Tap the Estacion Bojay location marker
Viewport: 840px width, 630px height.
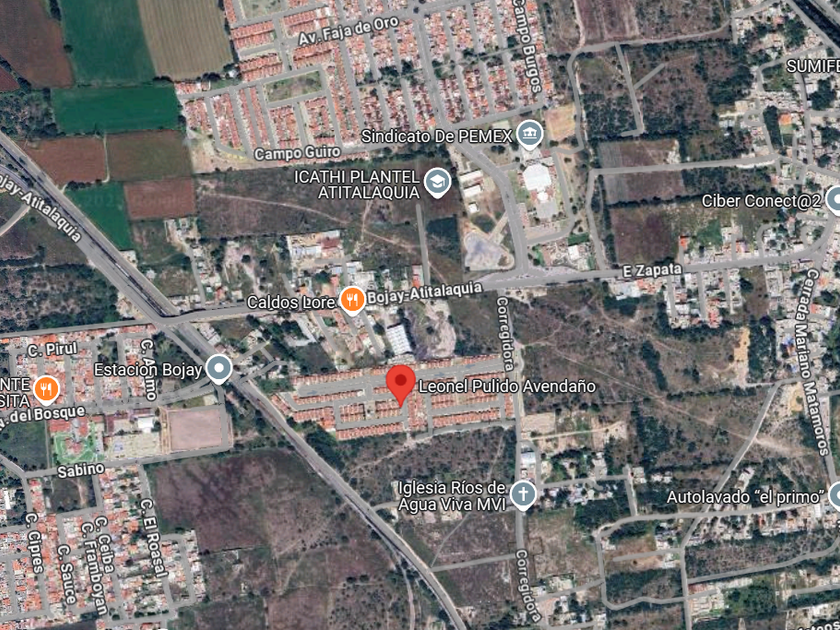tap(219, 369)
